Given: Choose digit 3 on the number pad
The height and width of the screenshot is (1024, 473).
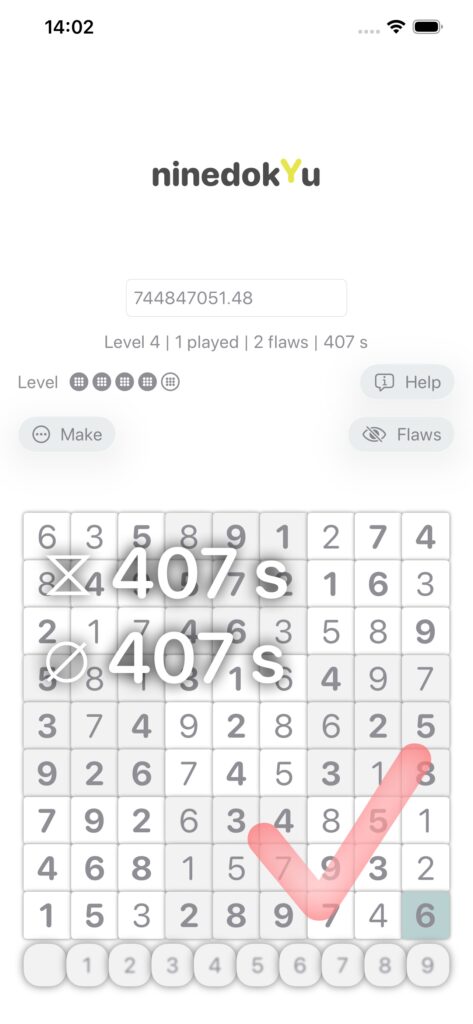Looking at the screenshot, I should pos(172,965).
